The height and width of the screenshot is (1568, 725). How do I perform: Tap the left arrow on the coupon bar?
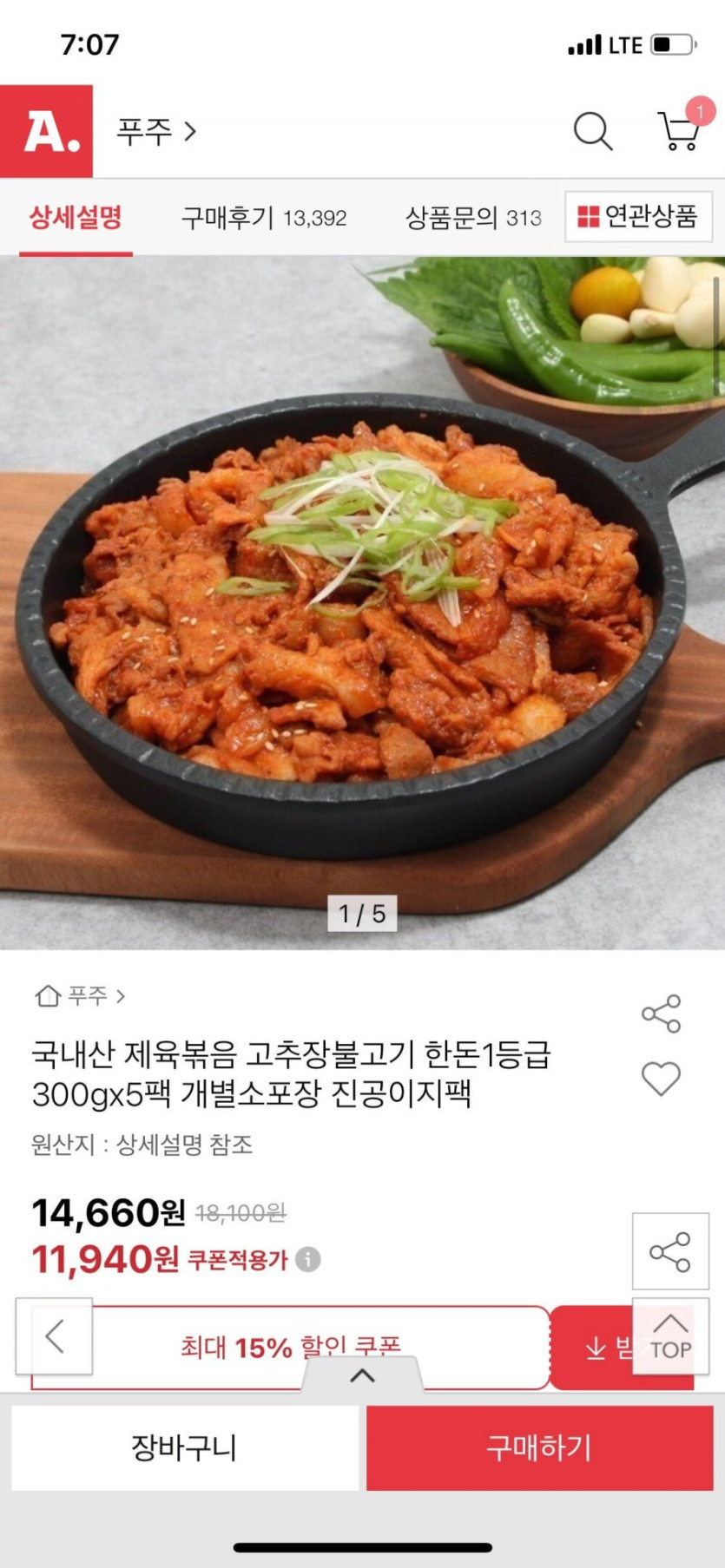coord(55,1337)
